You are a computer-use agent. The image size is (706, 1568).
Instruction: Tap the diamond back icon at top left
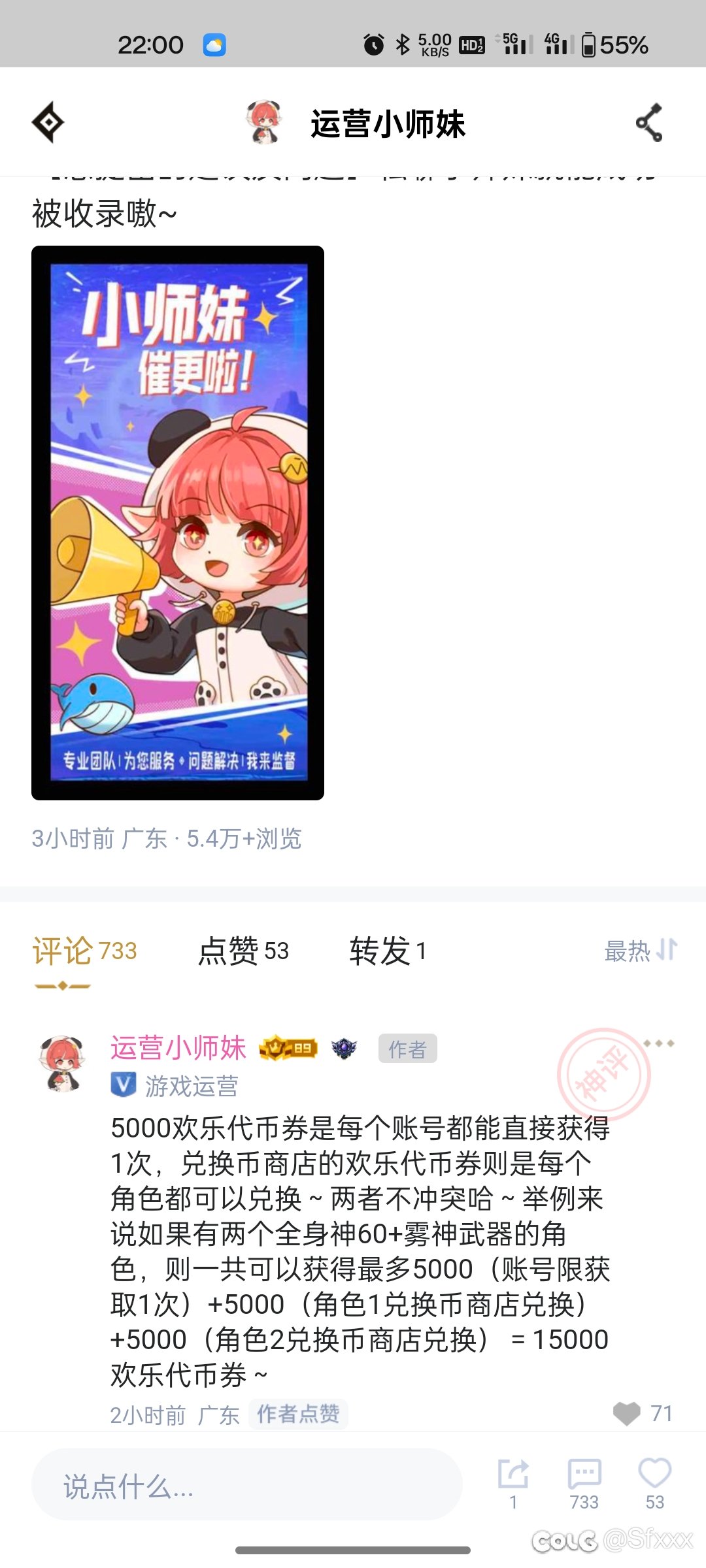pyautogui.click(x=48, y=122)
